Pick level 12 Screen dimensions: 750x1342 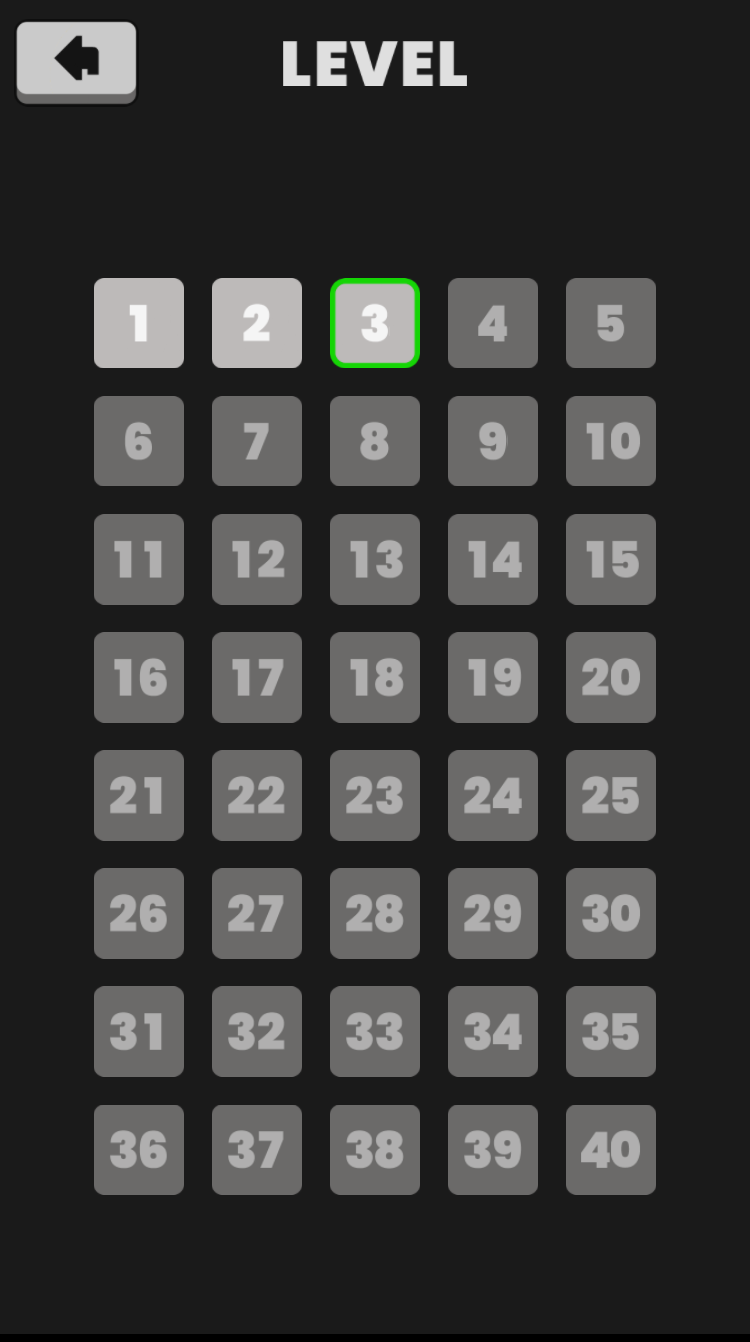[x=257, y=559]
